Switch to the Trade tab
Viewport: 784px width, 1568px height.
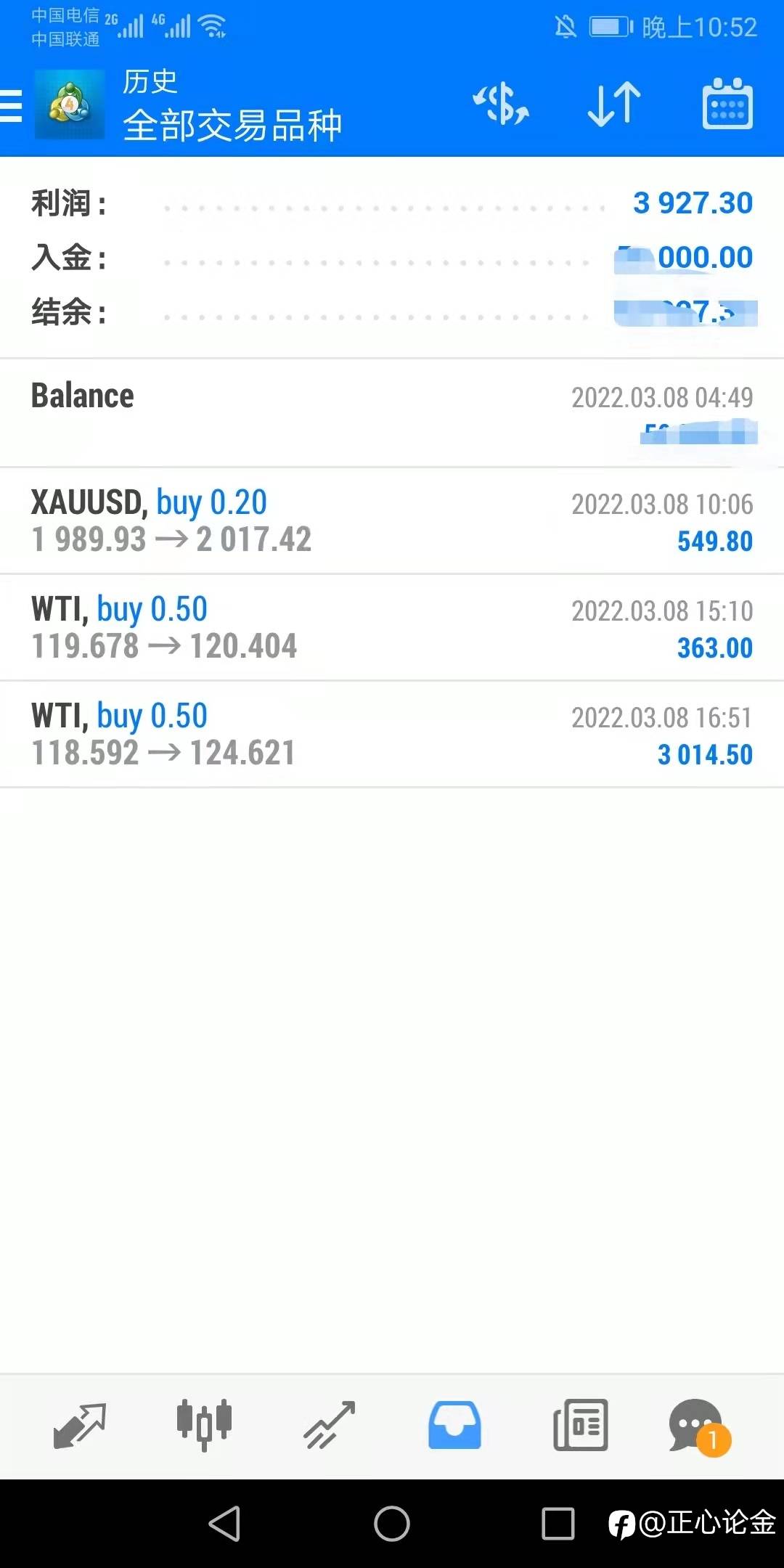coord(330,1425)
